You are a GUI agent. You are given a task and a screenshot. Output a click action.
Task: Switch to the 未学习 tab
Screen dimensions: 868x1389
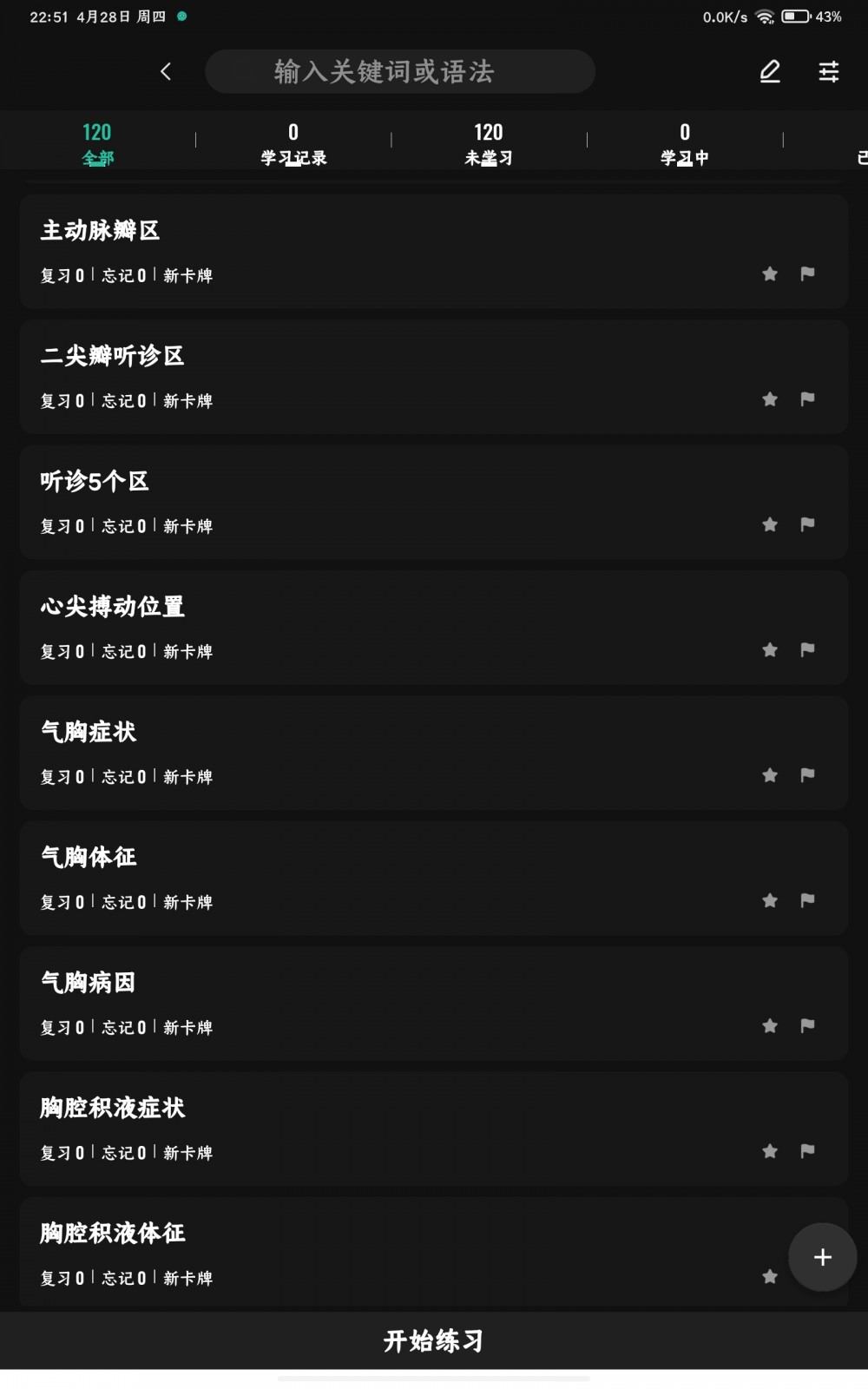(x=489, y=144)
